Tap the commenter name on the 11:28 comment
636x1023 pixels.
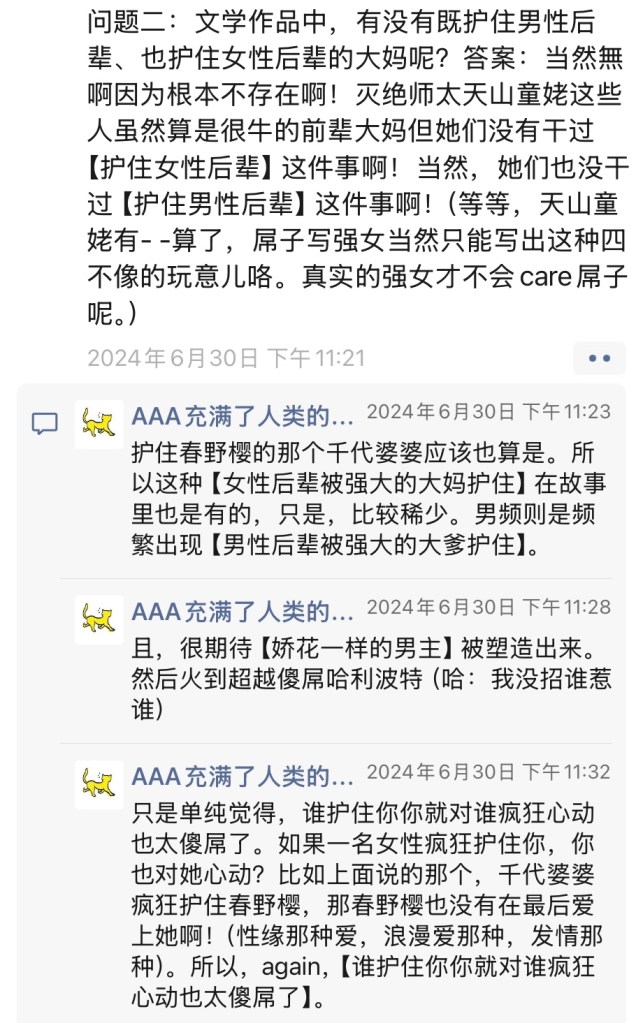click(x=243, y=610)
